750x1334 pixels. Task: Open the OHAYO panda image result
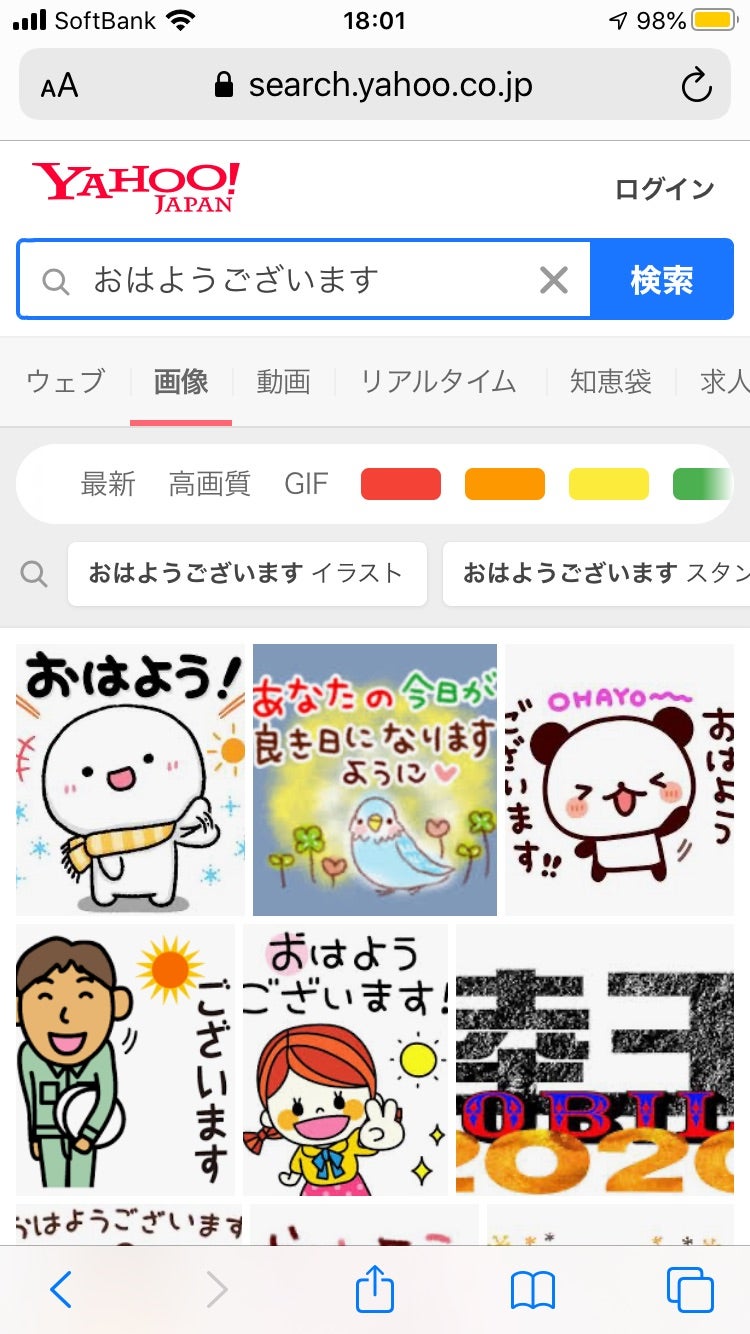(x=619, y=780)
